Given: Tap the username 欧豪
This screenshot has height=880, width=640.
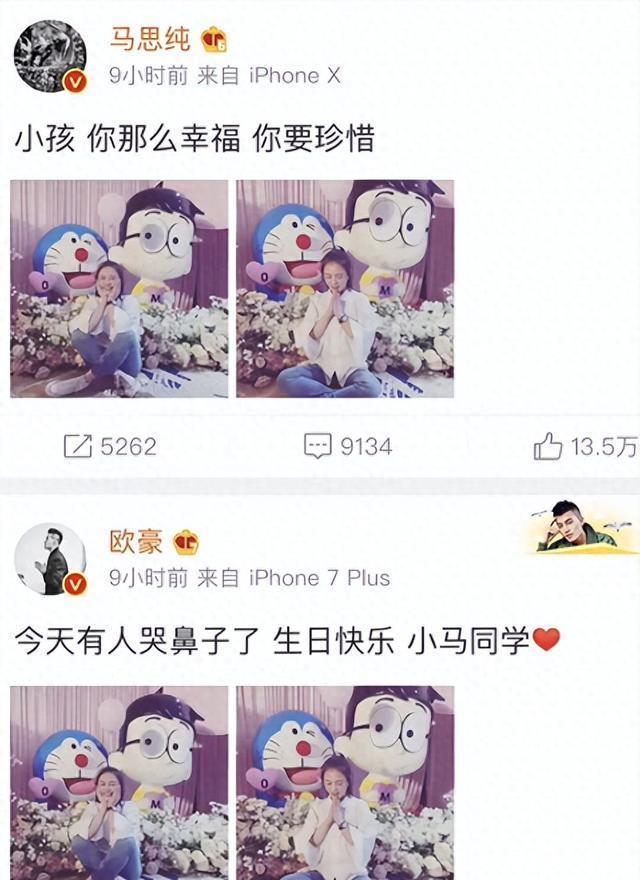Looking at the screenshot, I should (137, 542).
